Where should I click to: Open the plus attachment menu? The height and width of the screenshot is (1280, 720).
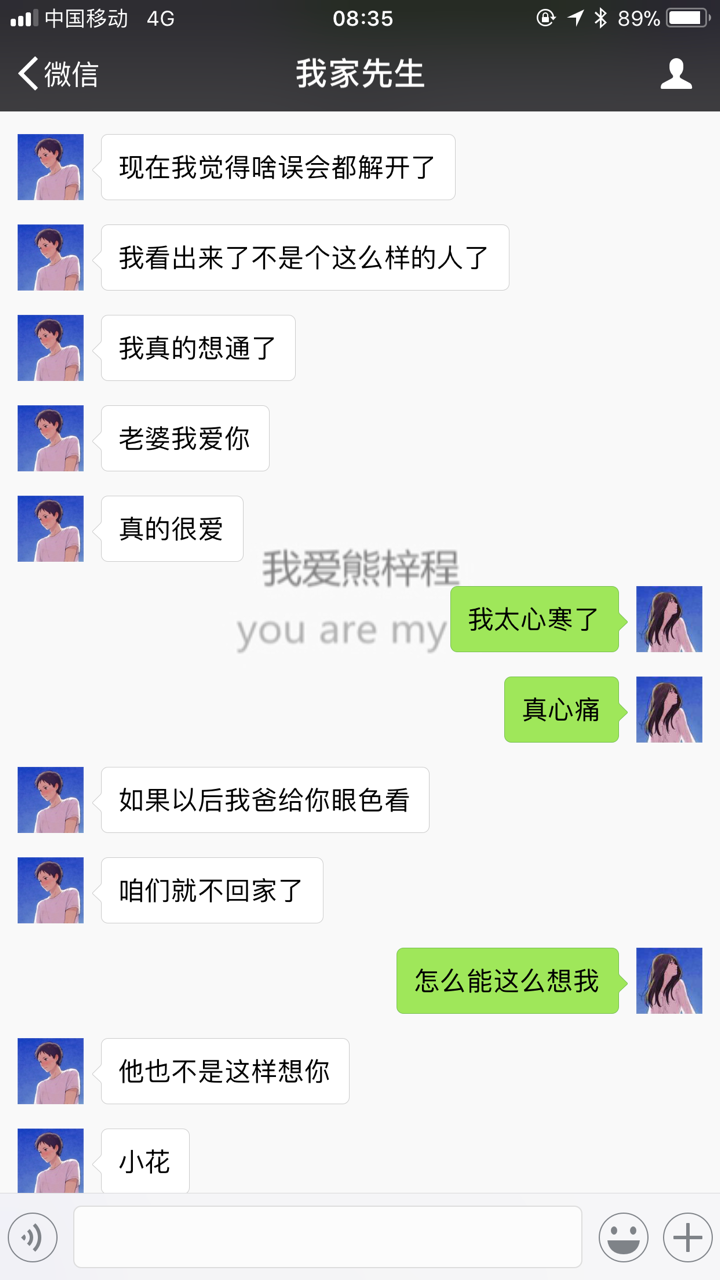pyautogui.click(x=687, y=1238)
